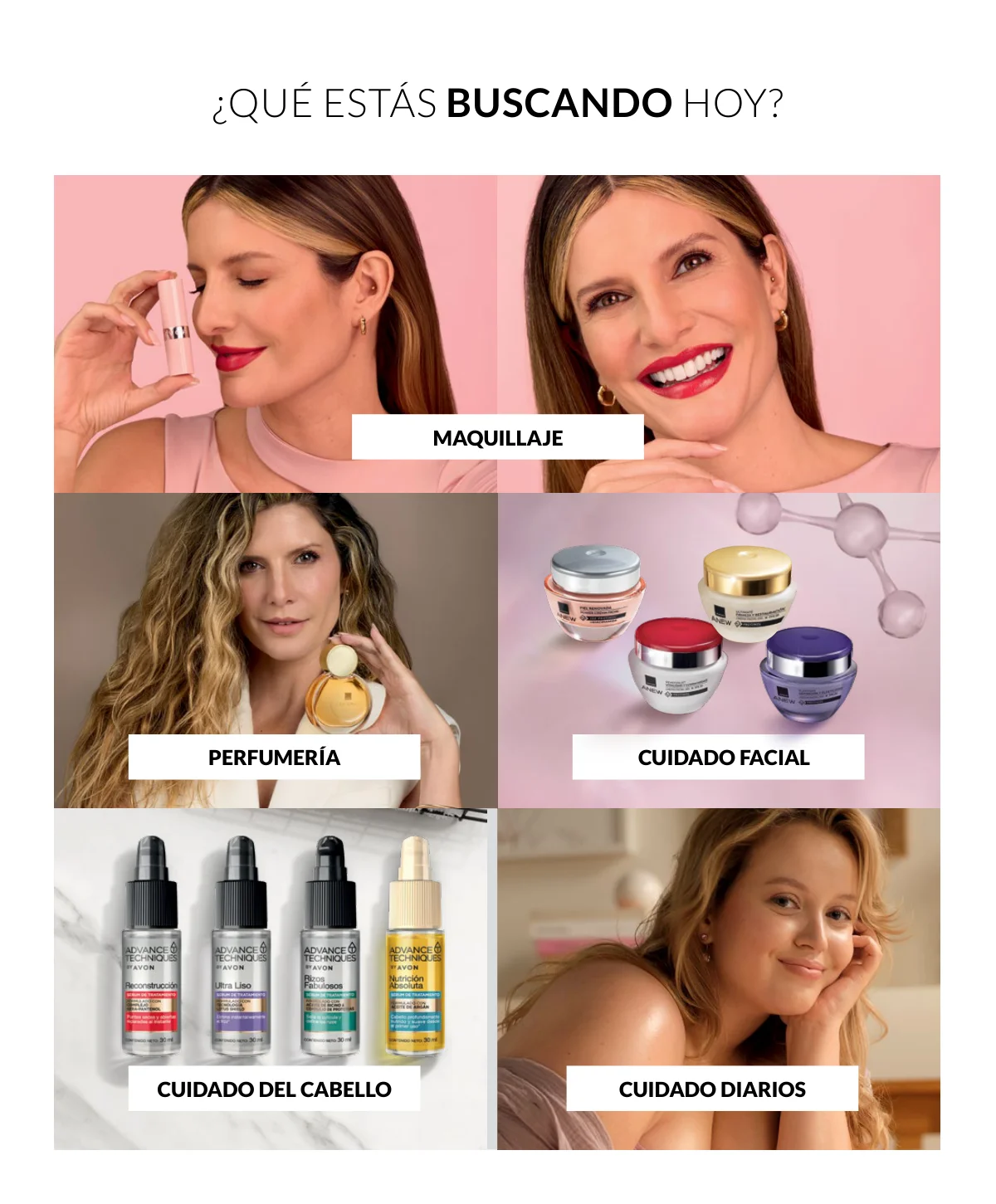Select the Perfumería category tile
Screen dimensions: 996x1204
pyautogui.click(x=274, y=757)
